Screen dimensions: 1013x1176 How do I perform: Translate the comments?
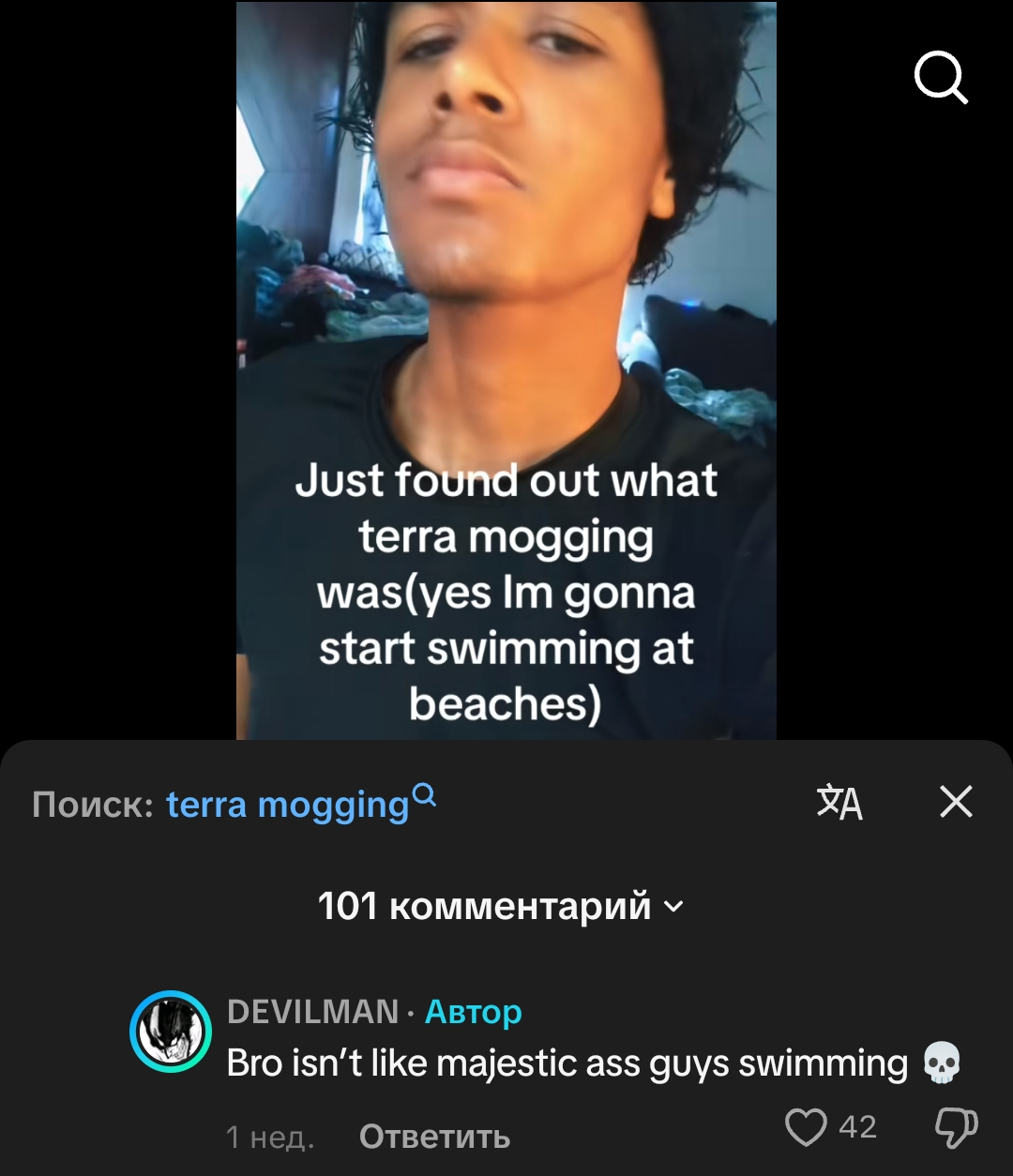coord(839,803)
